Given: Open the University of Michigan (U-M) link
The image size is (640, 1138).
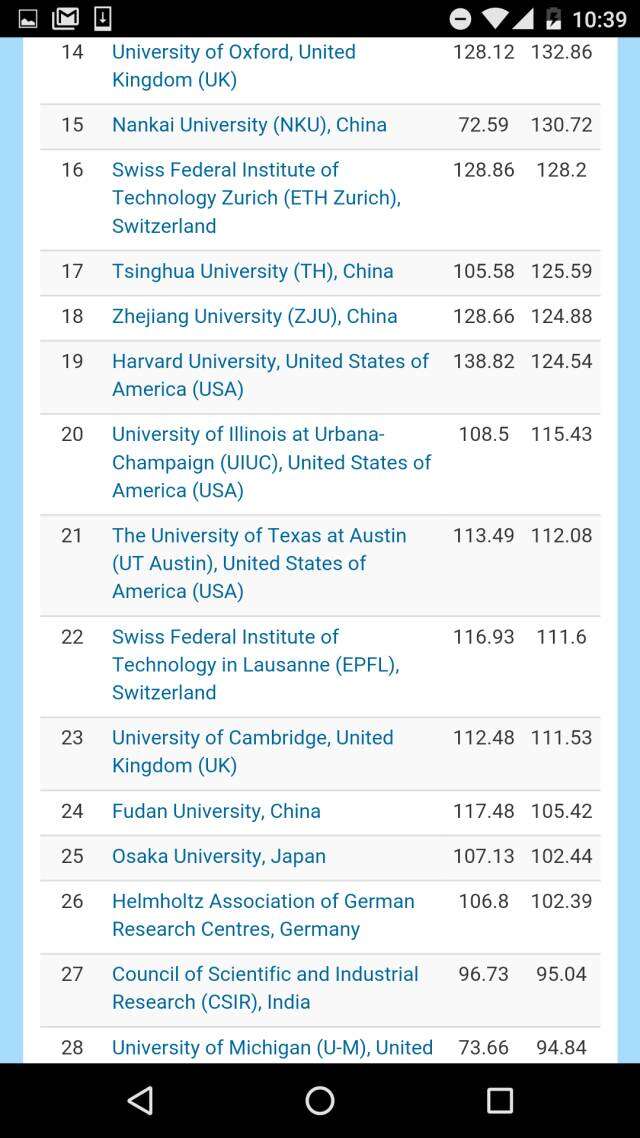Looking at the screenshot, I should [x=272, y=1047].
